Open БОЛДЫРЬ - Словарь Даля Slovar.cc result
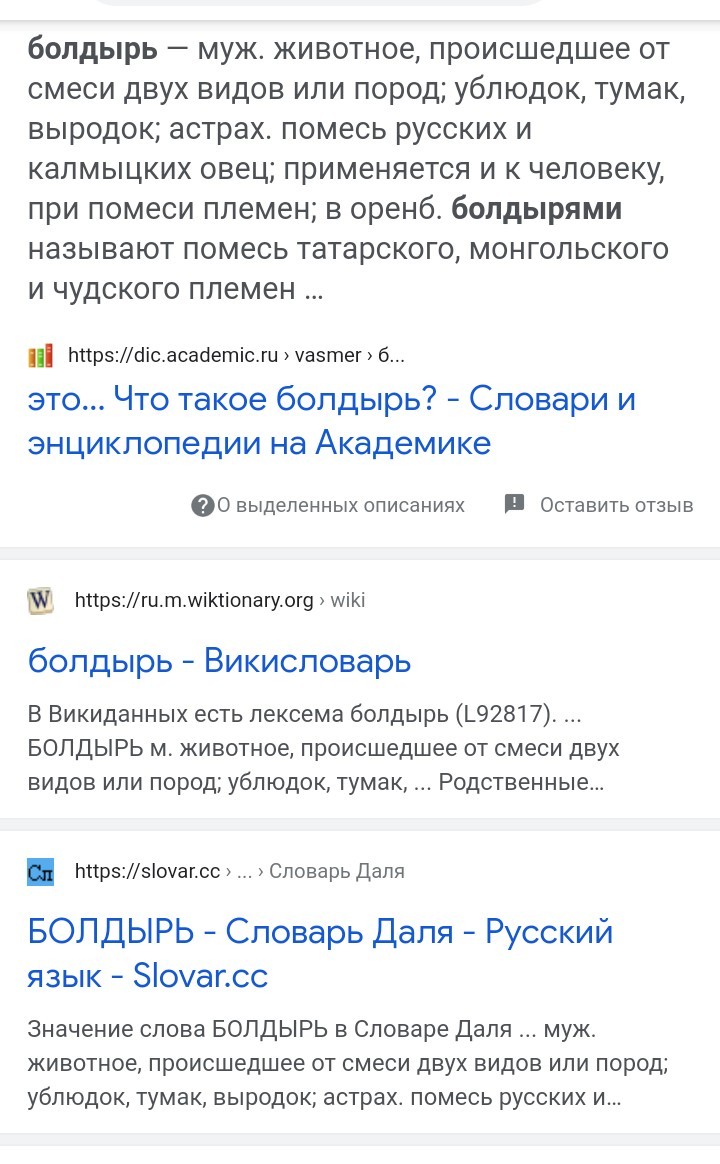 click(x=320, y=952)
